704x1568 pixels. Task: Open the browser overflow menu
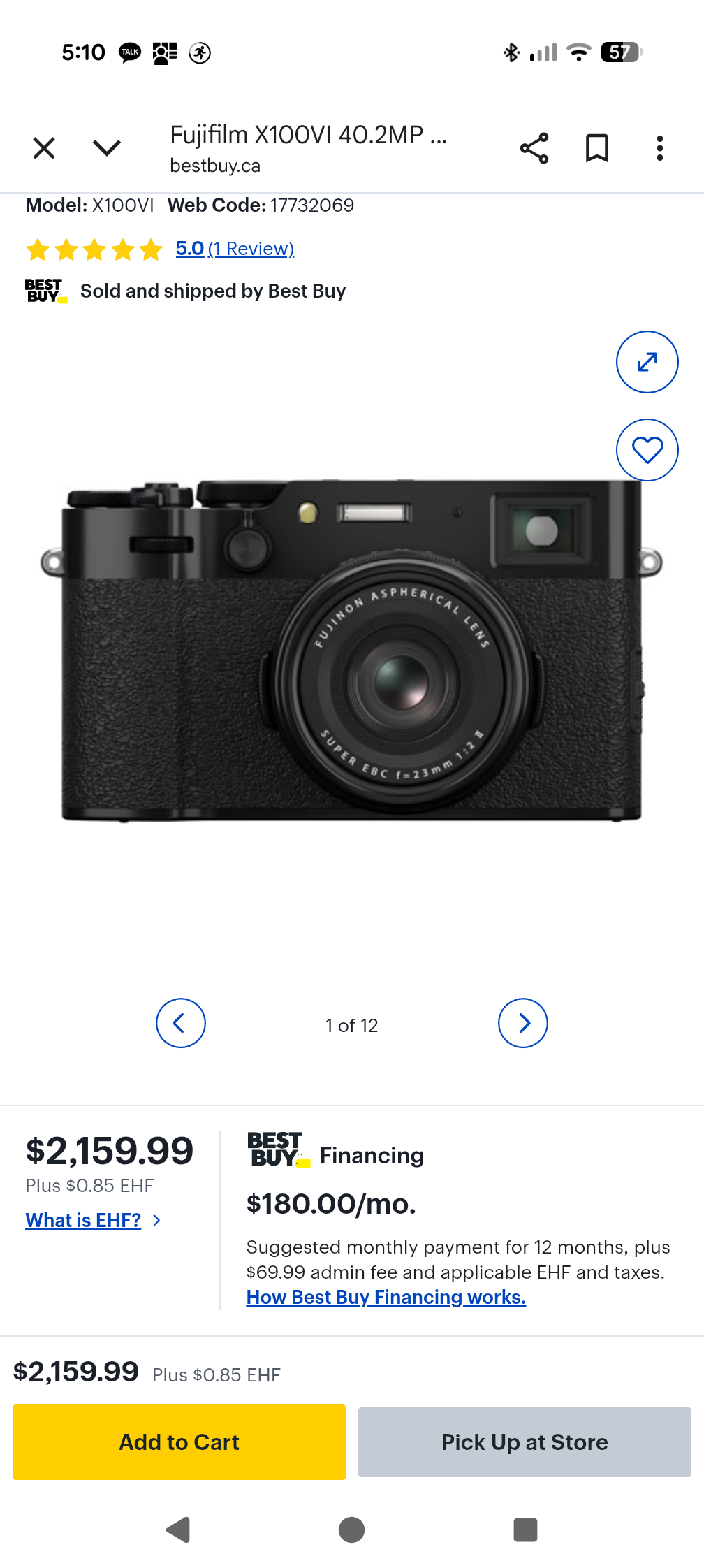(x=659, y=148)
